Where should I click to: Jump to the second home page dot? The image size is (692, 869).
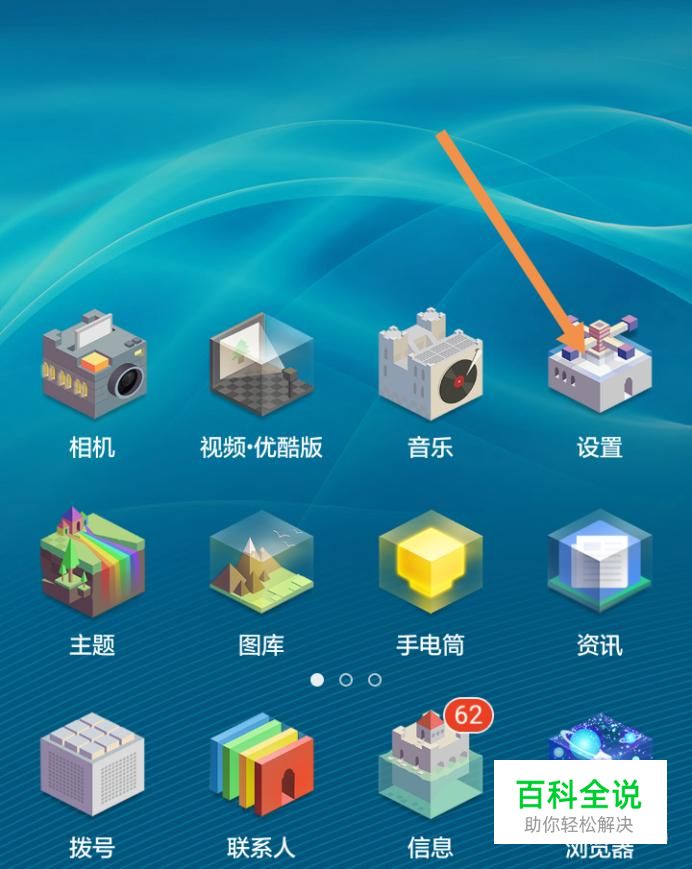pos(346,680)
